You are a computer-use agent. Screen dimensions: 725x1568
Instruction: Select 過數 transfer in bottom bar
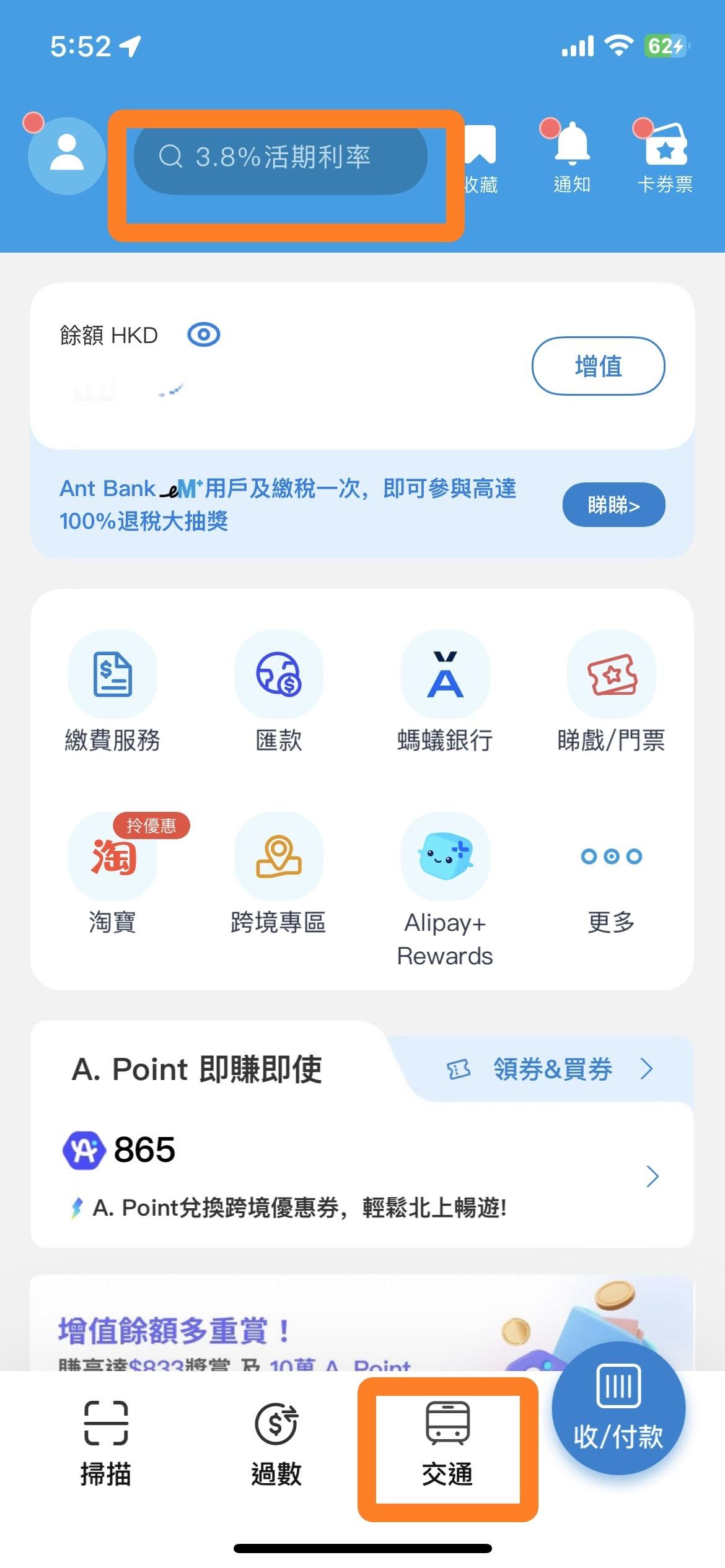coord(276,1444)
